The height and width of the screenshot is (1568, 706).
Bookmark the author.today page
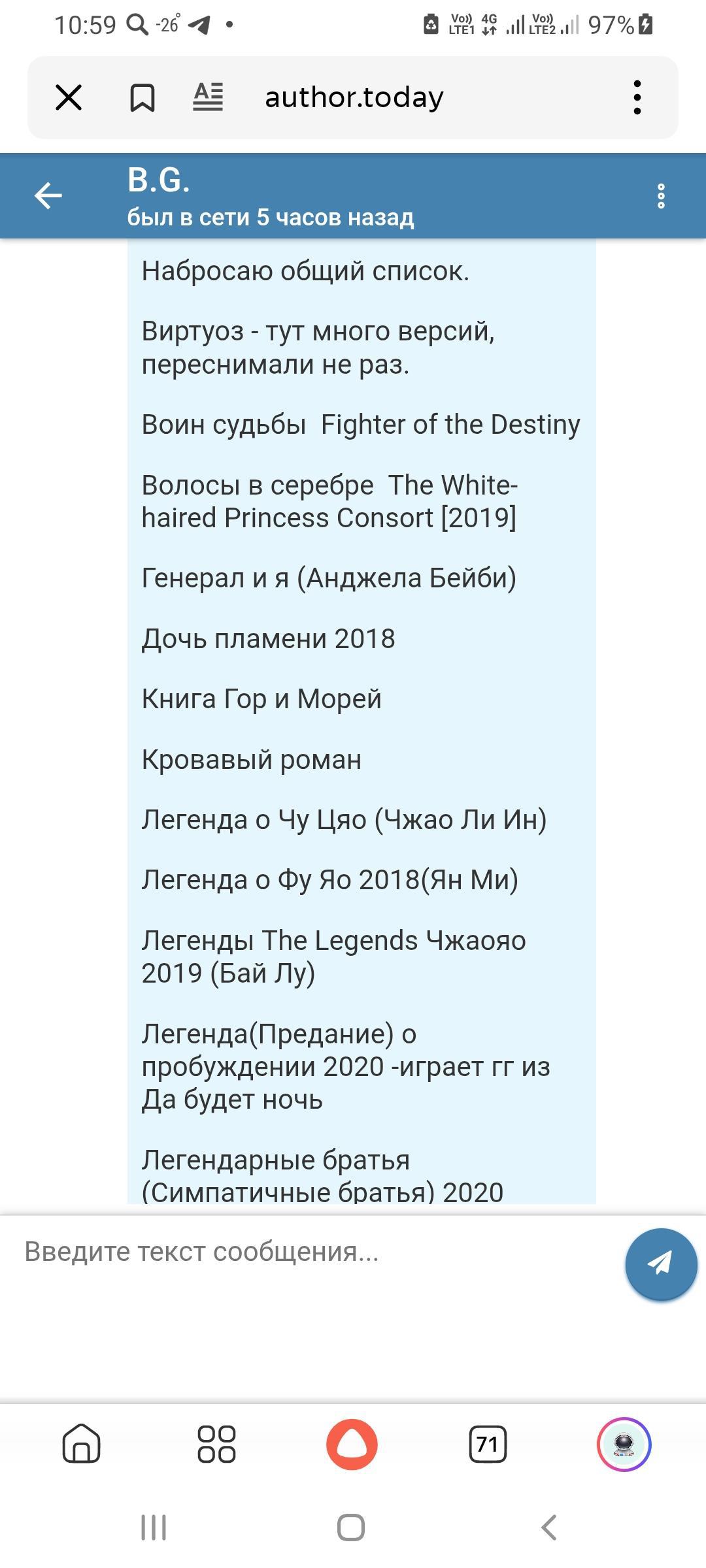click(142, 98)
